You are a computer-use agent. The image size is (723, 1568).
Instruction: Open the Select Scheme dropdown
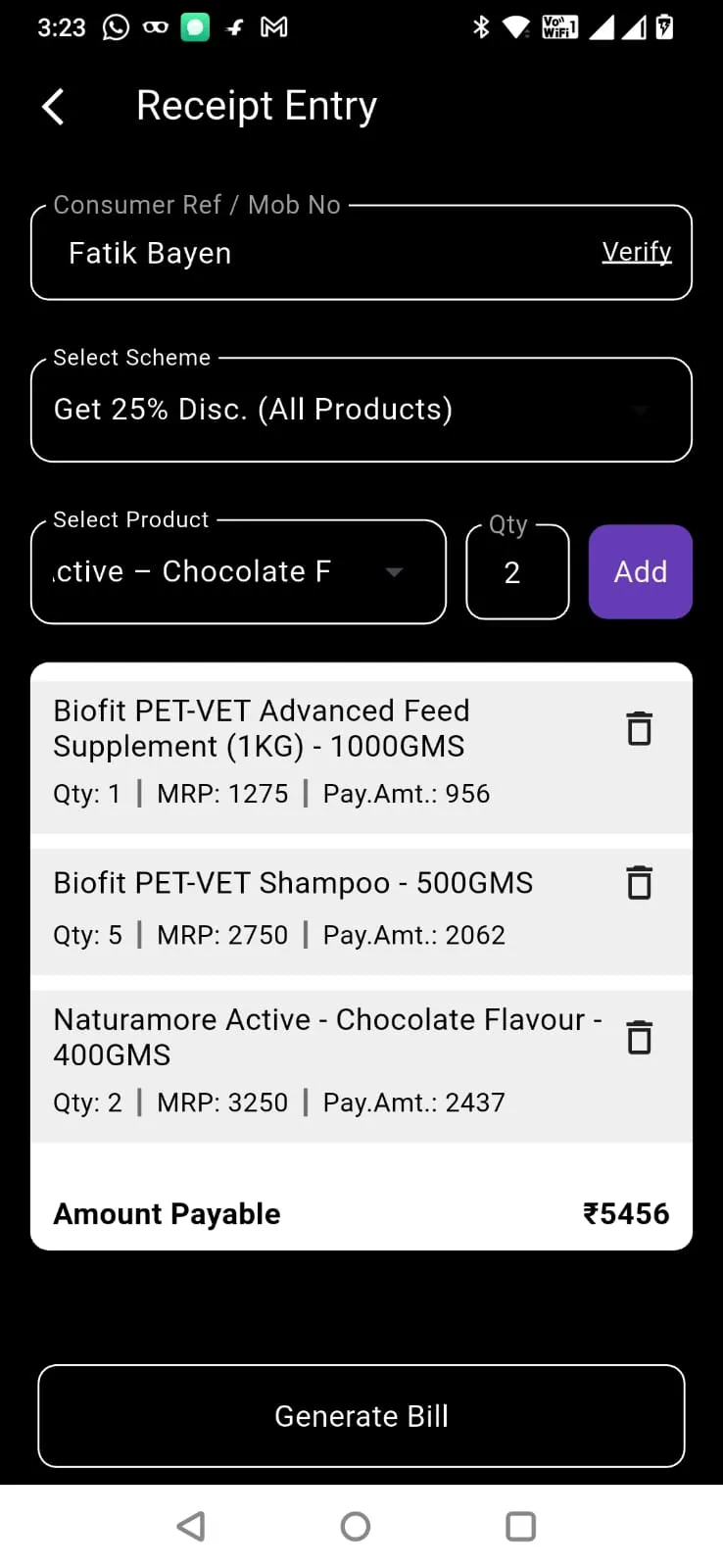point(361,410)
